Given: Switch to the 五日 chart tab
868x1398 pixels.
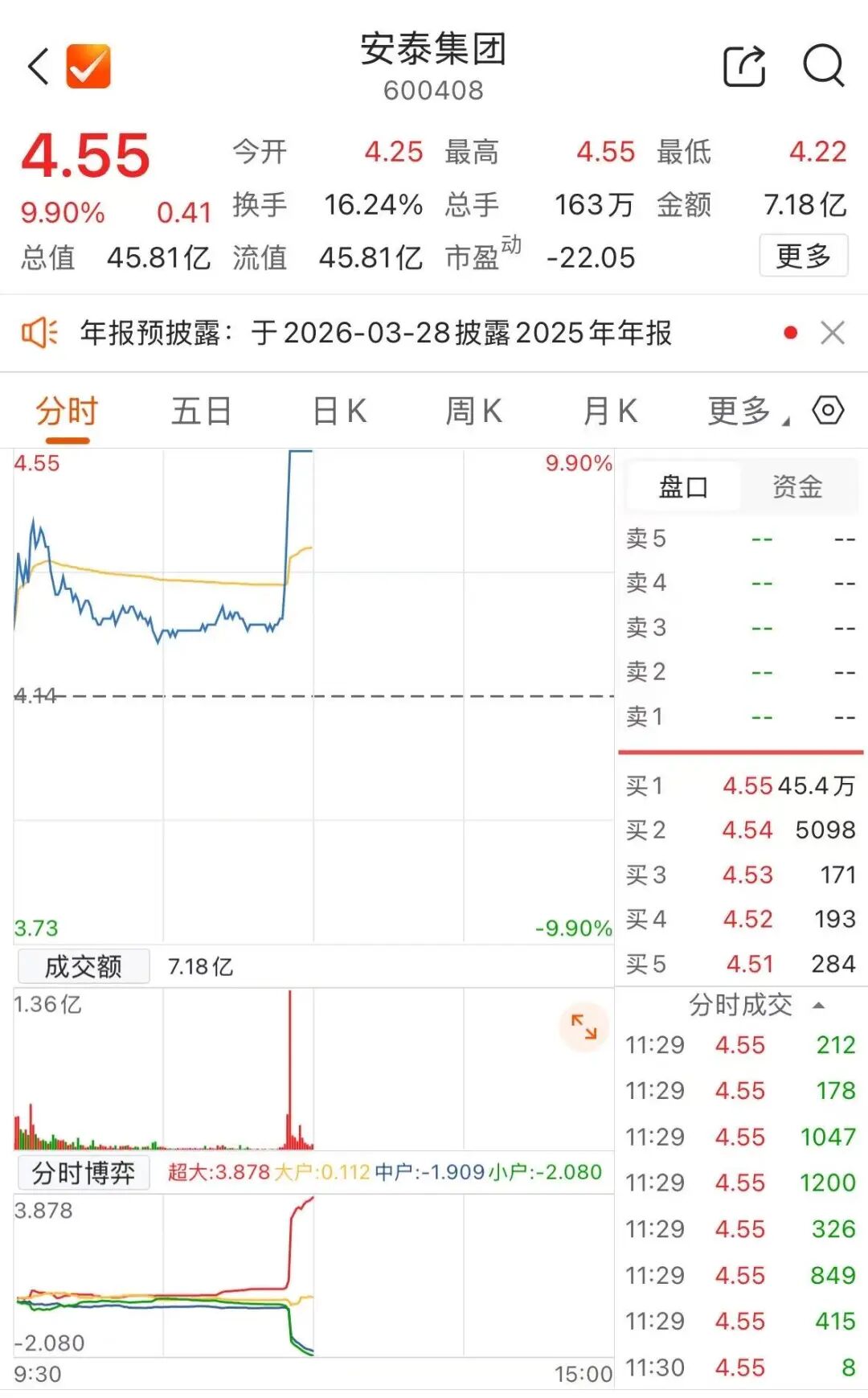Looking at the screenshot, I should [201, 412].
